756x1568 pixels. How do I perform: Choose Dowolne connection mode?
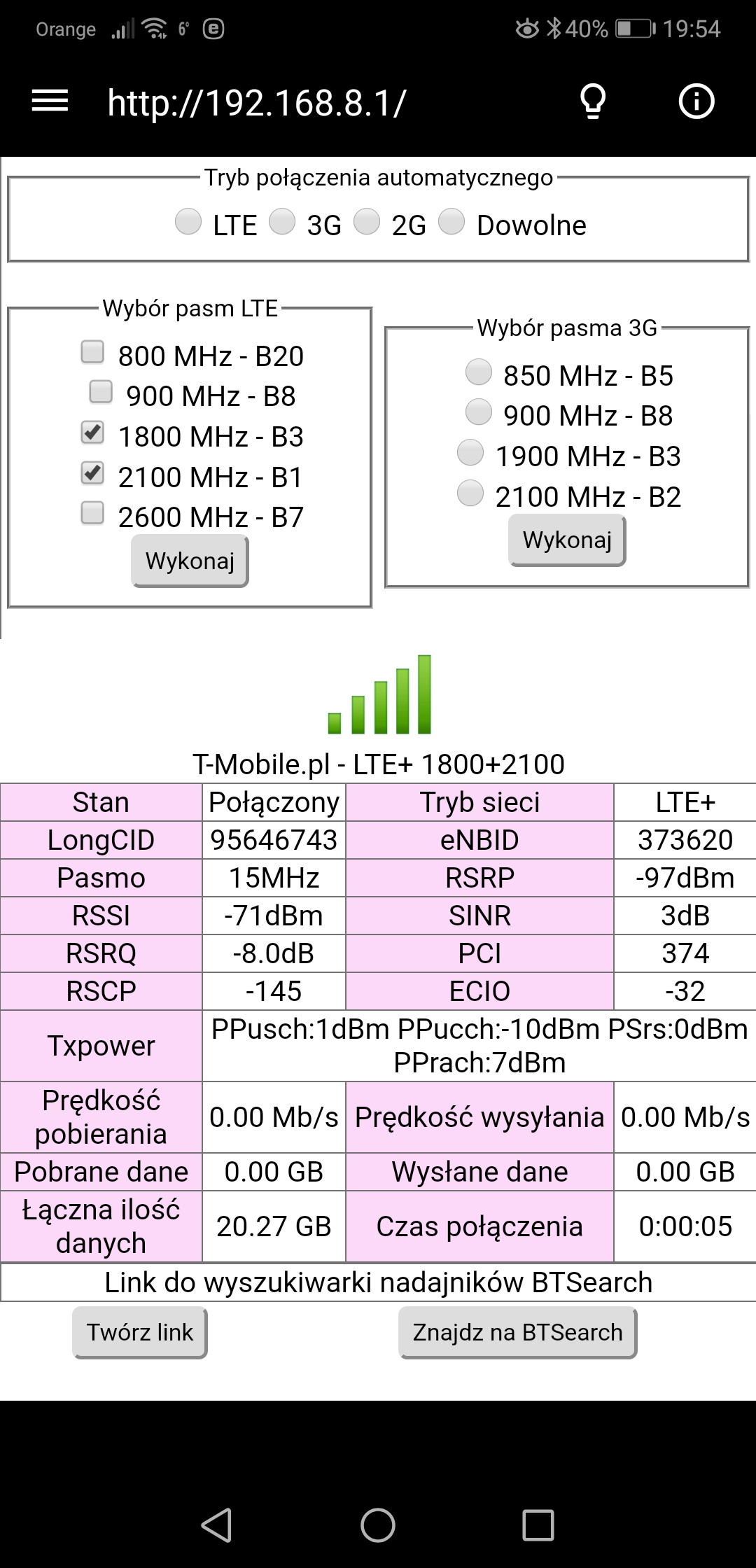pyautogui.click(x=451, y=221)
